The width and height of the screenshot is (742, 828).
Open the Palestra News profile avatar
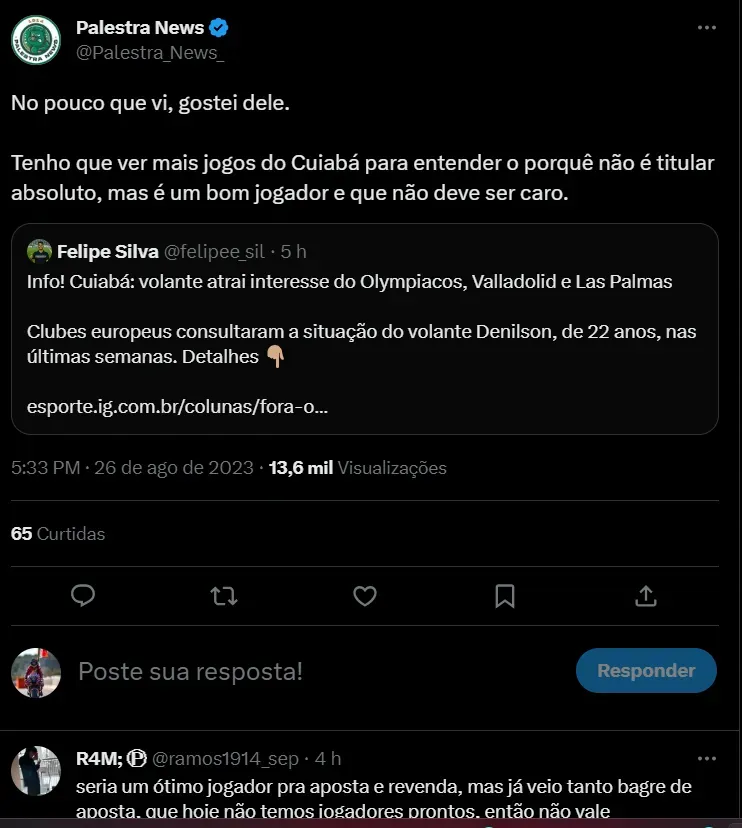click(36, 40)
